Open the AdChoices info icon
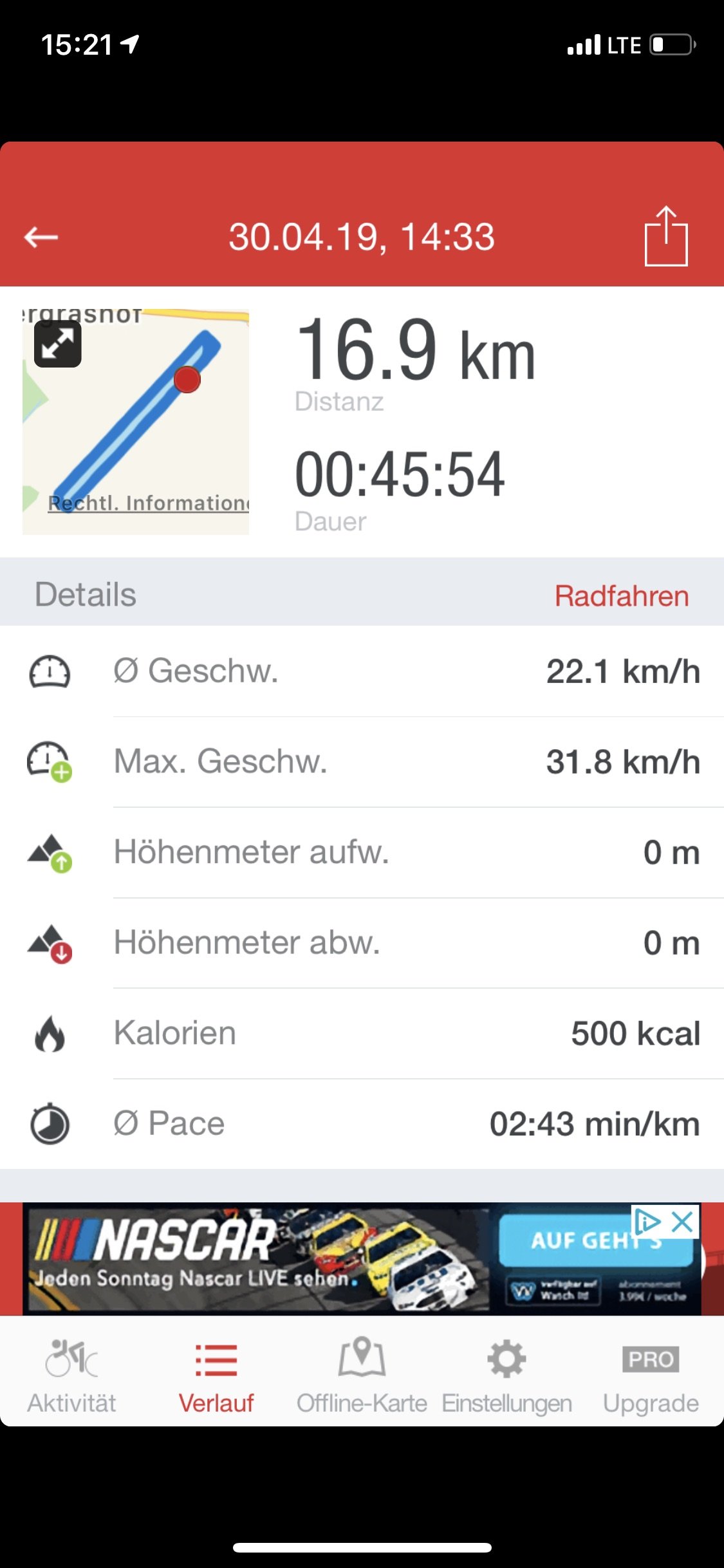 (648, 1221)
